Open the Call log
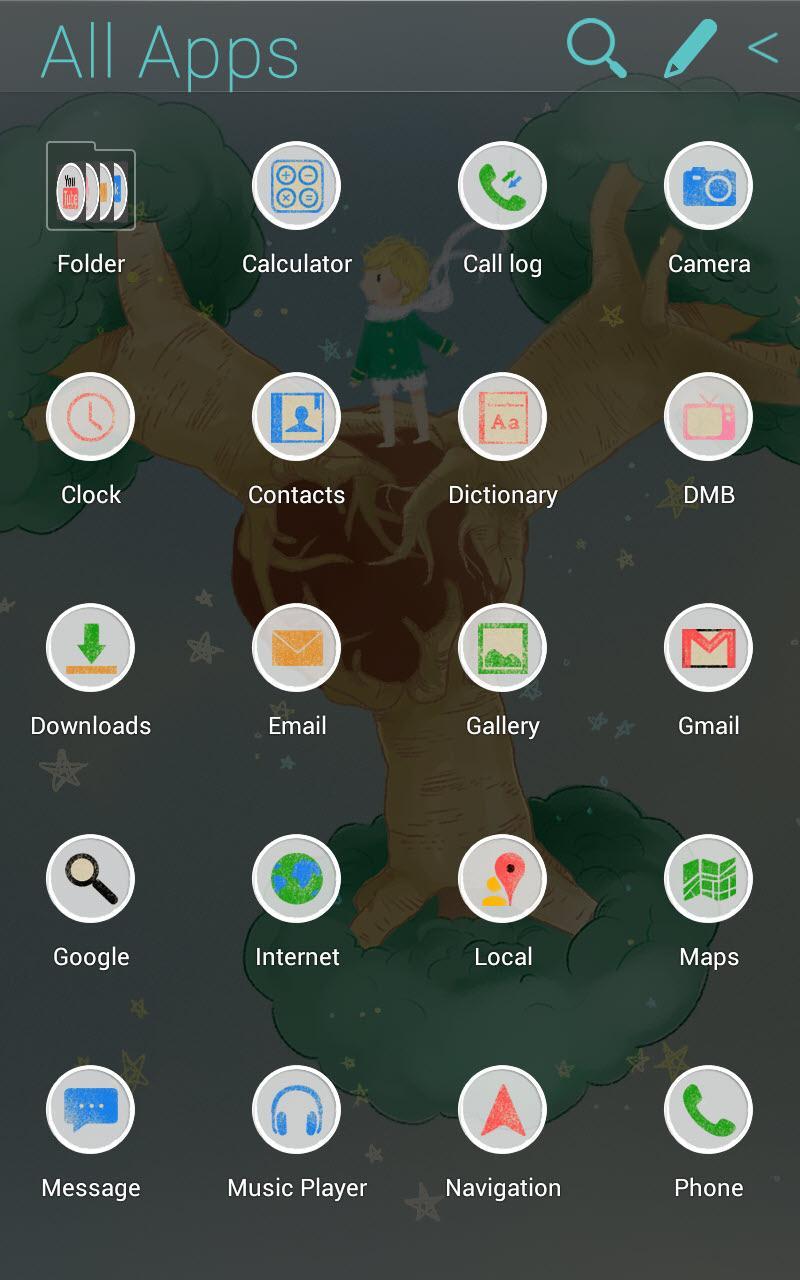 [x=503, y=185]
